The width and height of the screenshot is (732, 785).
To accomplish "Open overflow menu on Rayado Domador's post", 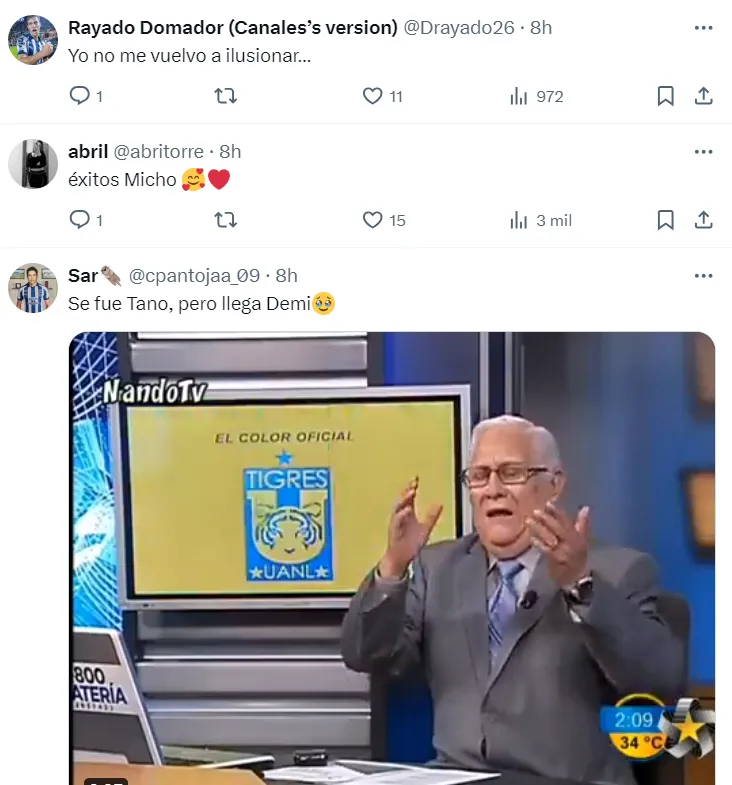I will click(703, 28).
